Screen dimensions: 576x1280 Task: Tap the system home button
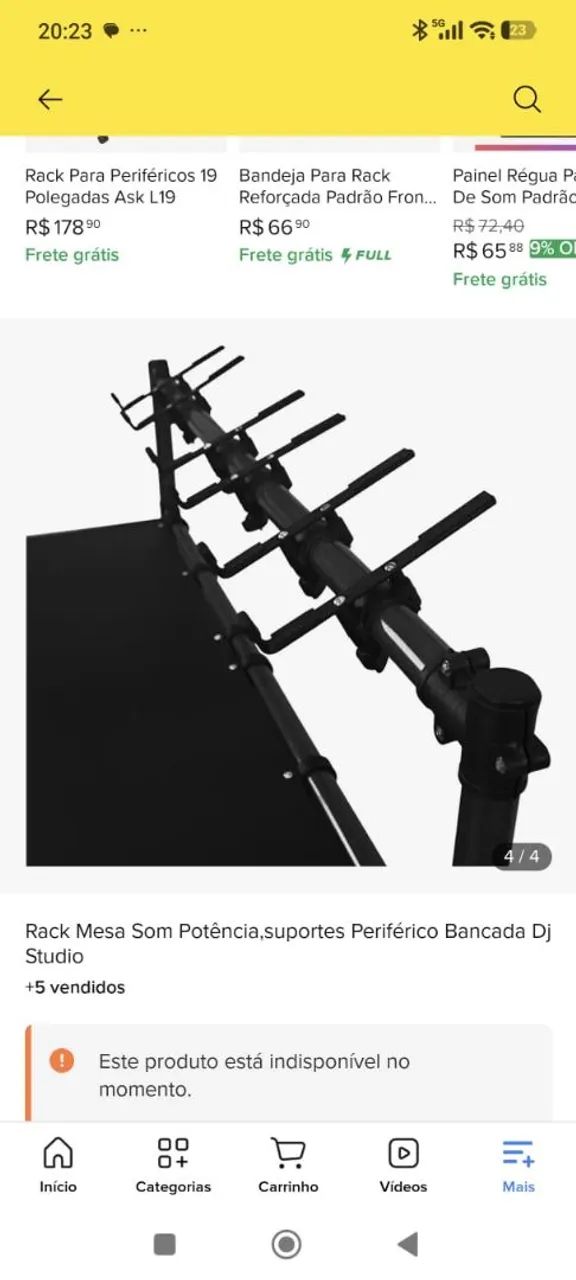click(287, 1244)
